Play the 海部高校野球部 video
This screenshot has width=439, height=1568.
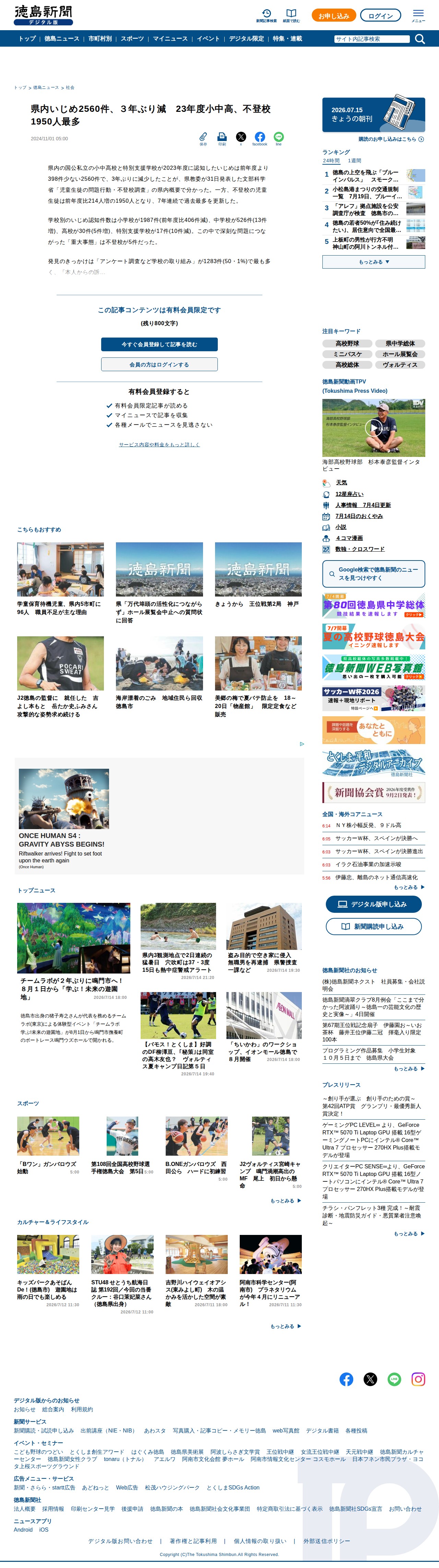374,428
